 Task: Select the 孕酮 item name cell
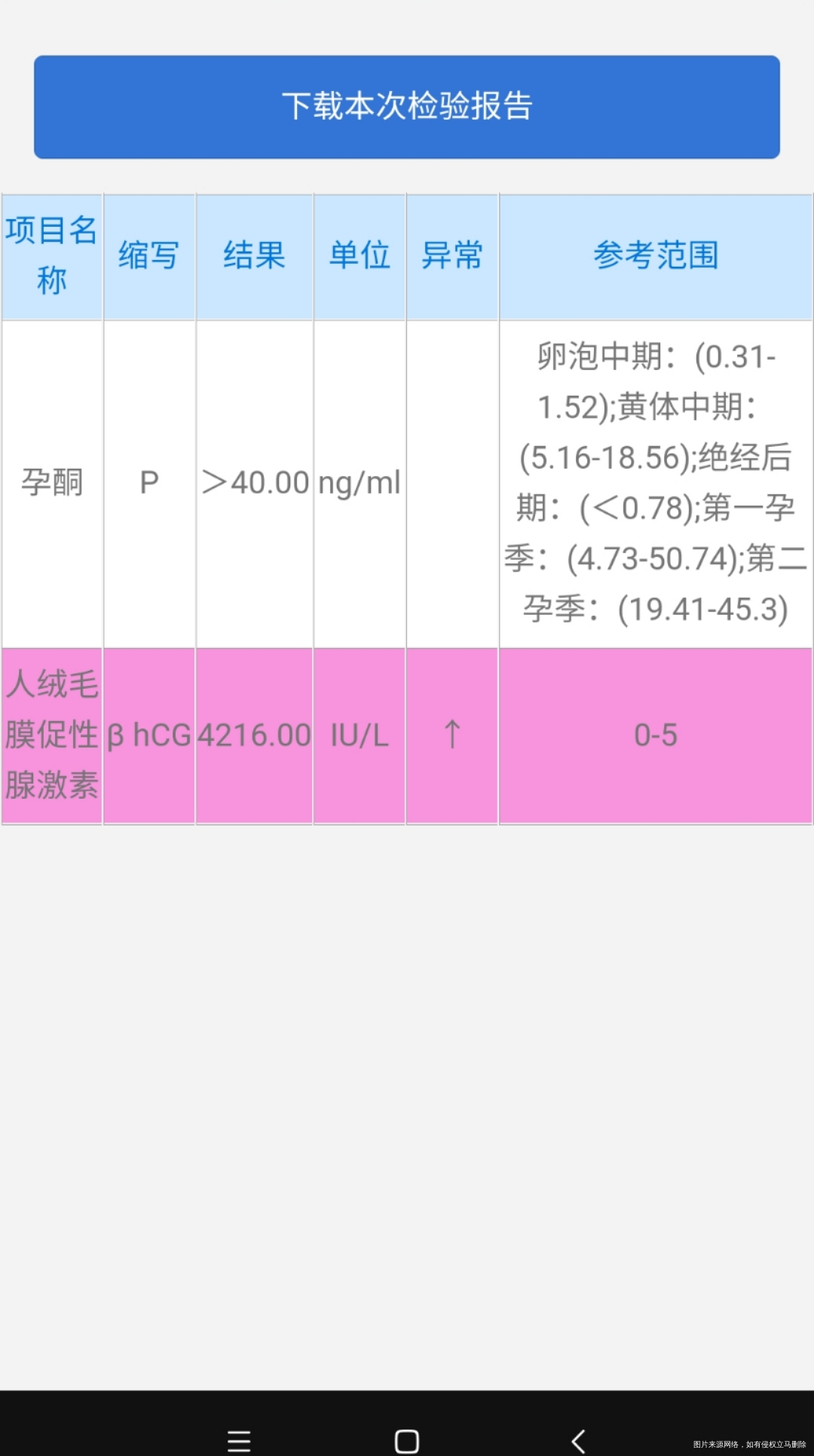click(x=50, y=482)
